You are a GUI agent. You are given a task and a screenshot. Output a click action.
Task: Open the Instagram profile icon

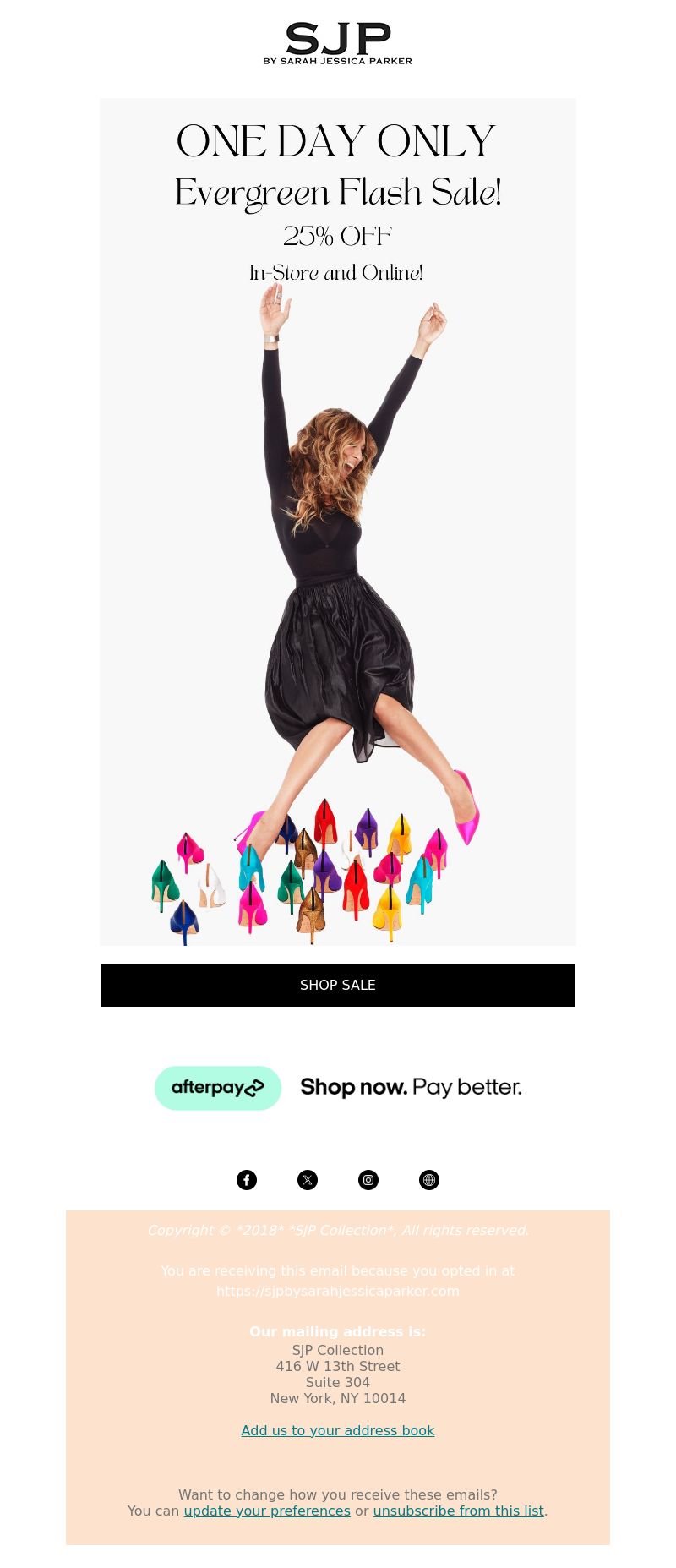tap(368, 1180)
